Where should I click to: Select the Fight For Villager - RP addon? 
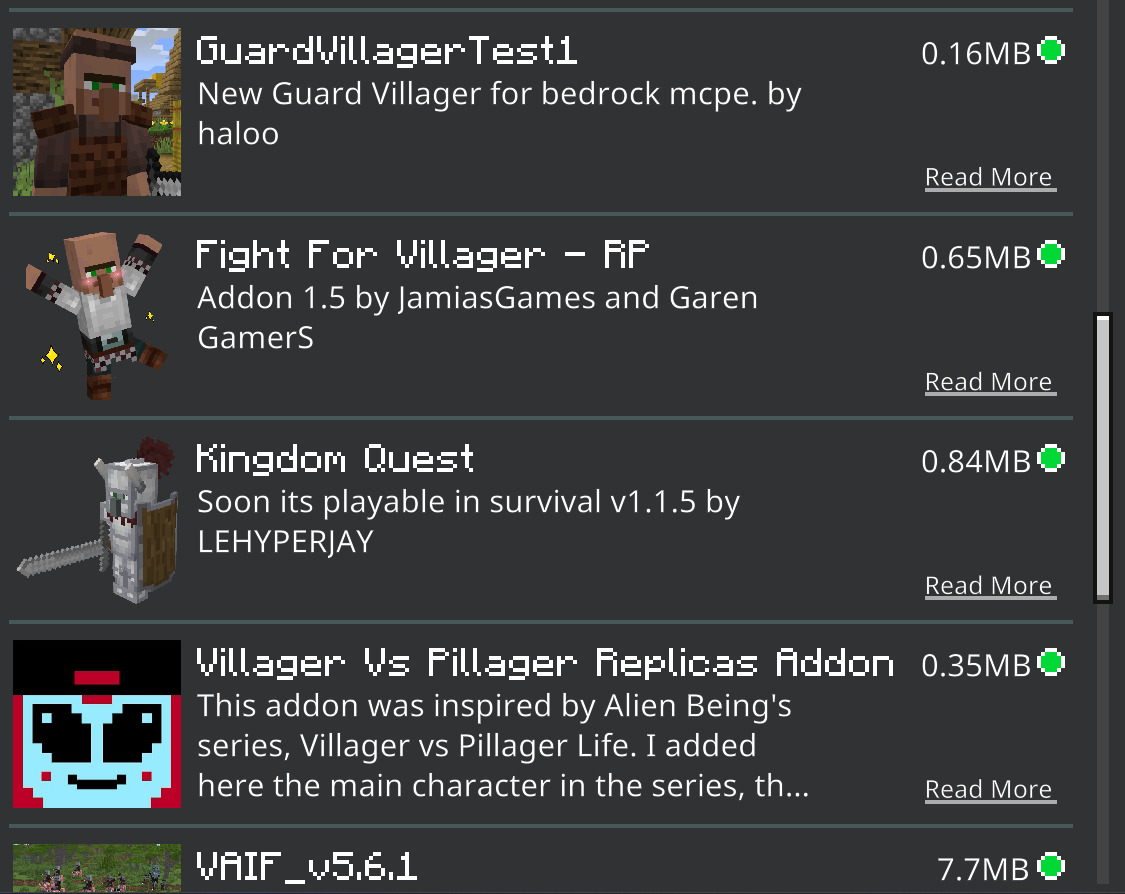pyautogui.click(x=422, y=256)
